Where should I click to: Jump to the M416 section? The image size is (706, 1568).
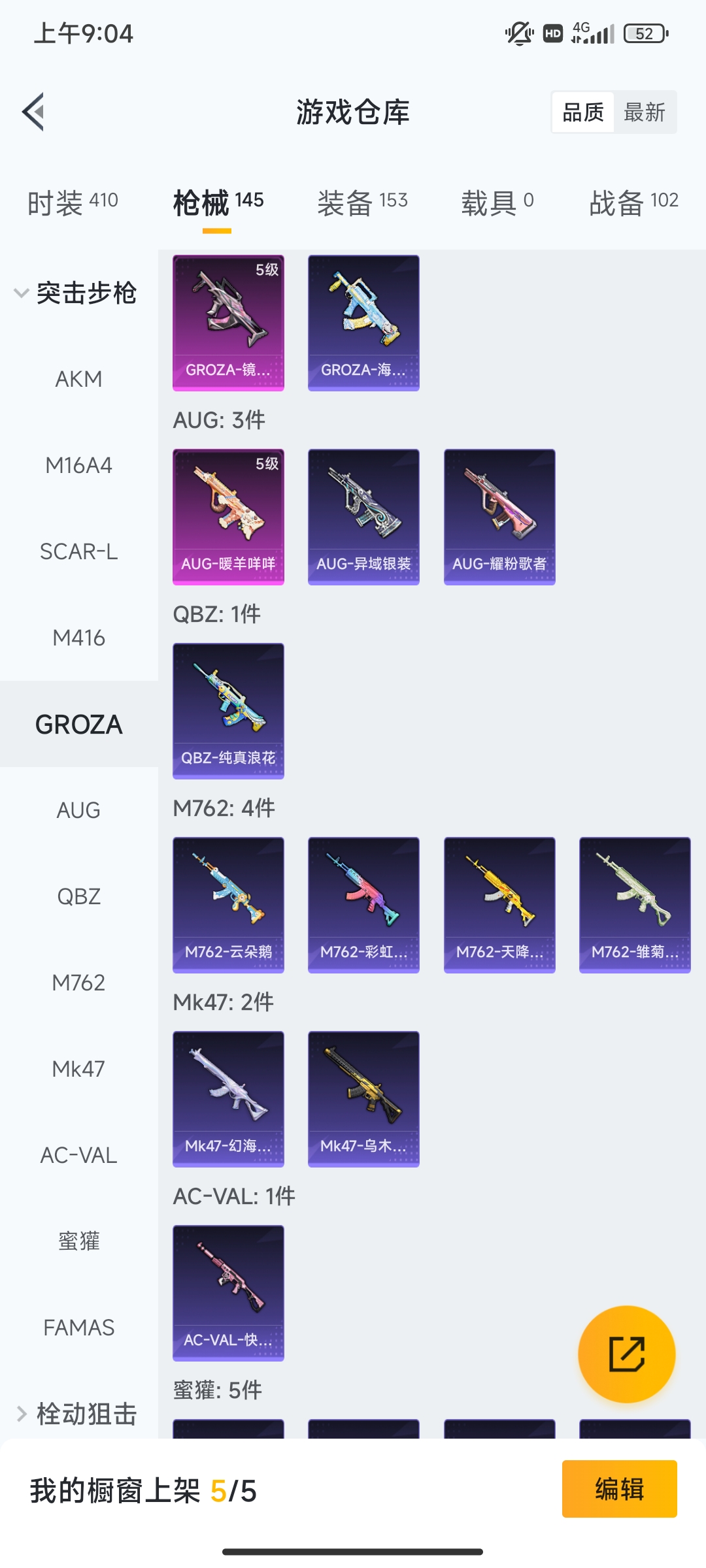78,638
